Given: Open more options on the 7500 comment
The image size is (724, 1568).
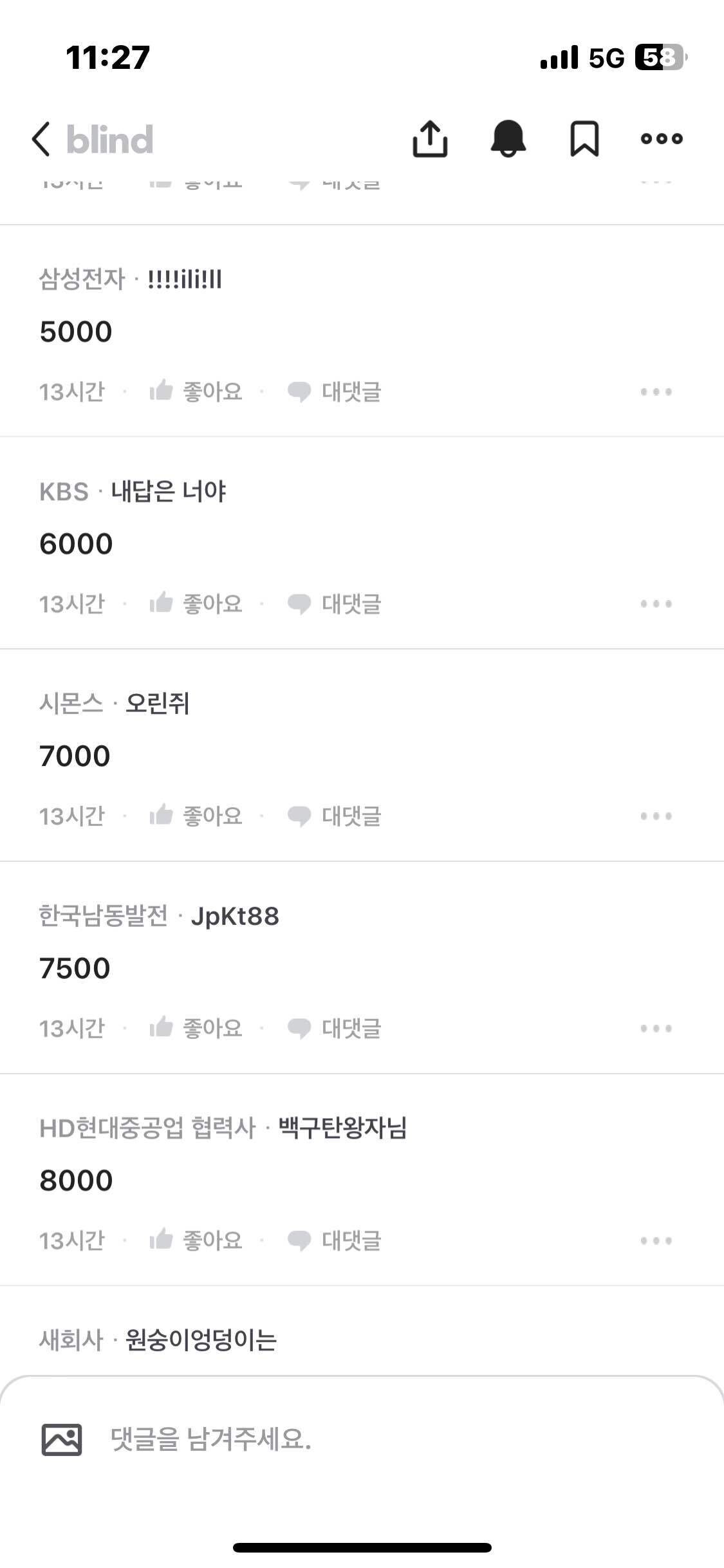Looking at the screenshot, I should click(656, 1029).
